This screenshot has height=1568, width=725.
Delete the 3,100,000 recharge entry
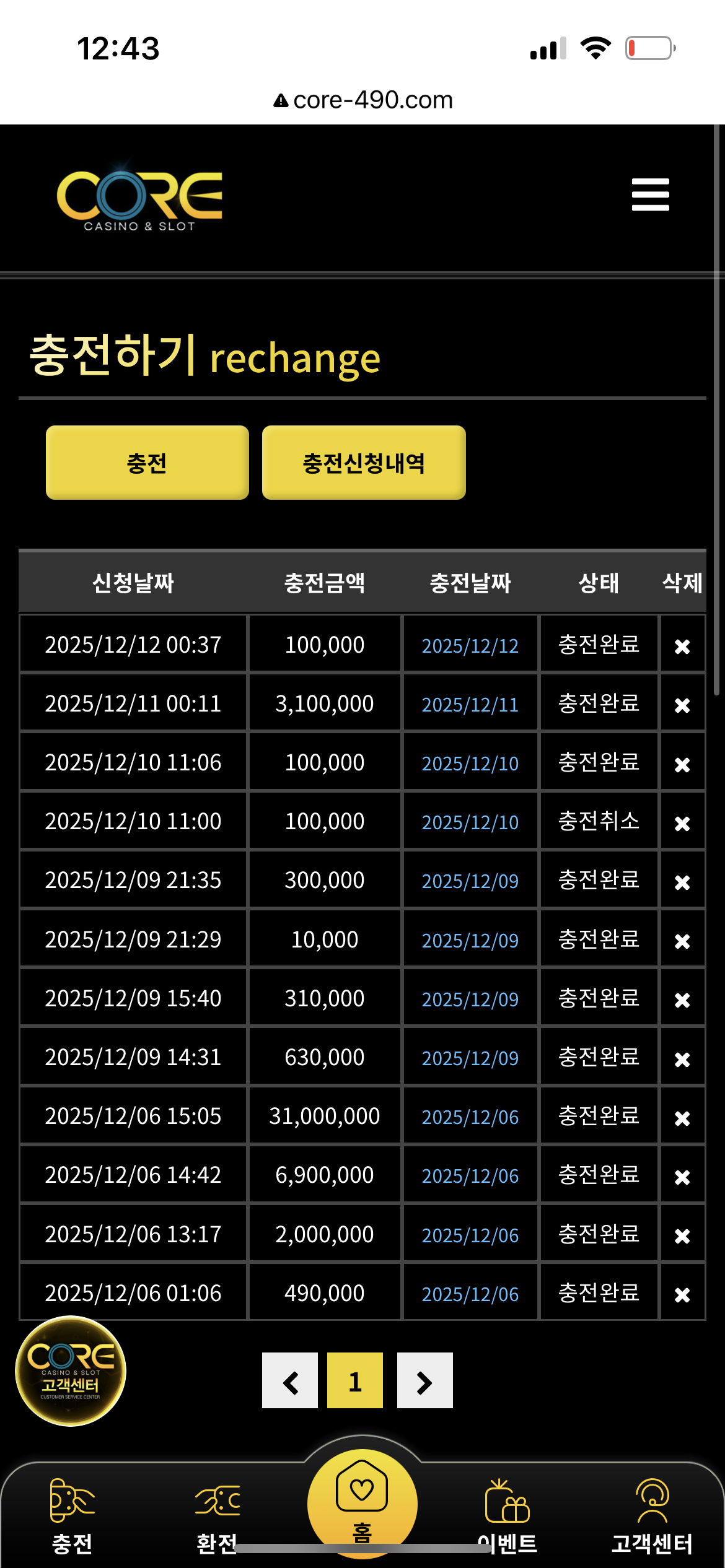682,705
